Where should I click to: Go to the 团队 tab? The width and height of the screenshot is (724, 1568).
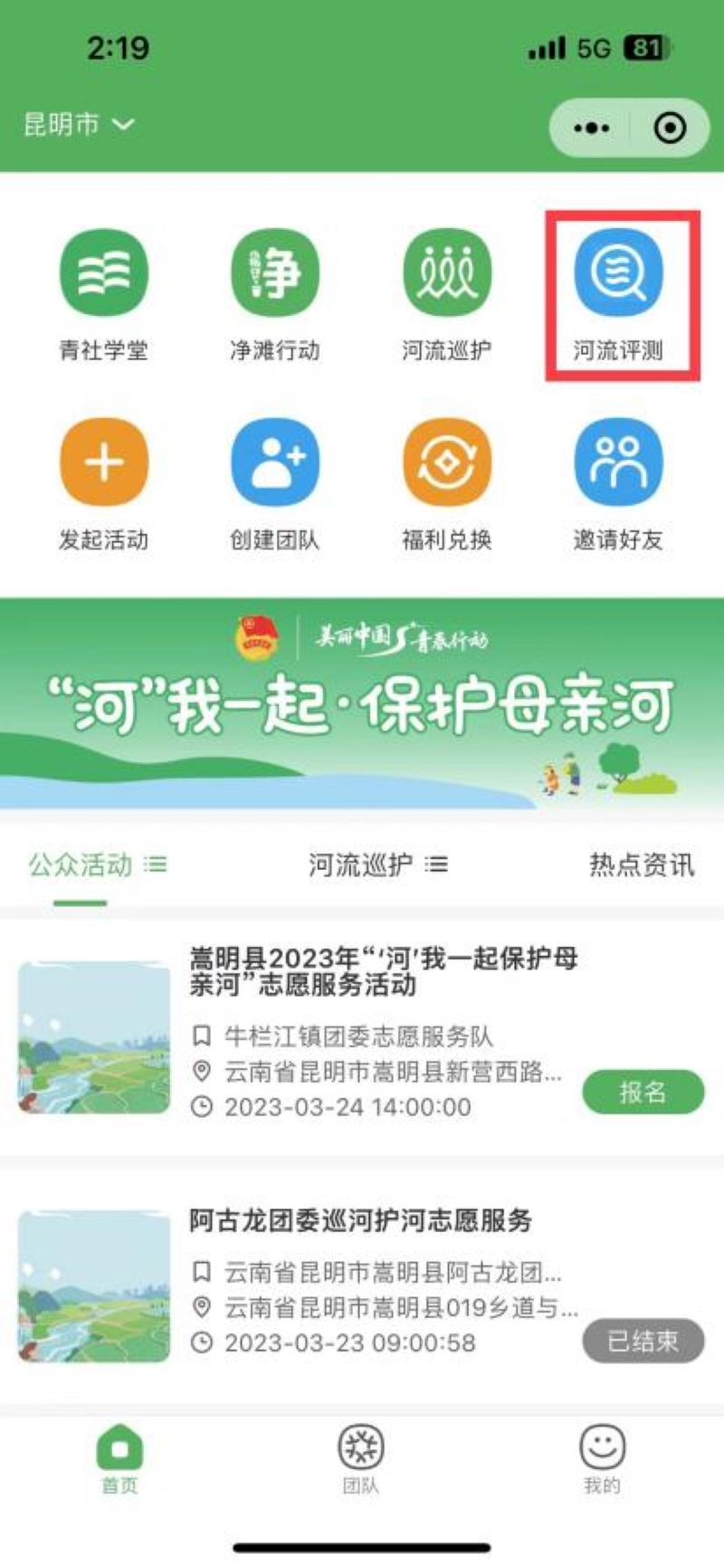click(x=360, y=1458)
